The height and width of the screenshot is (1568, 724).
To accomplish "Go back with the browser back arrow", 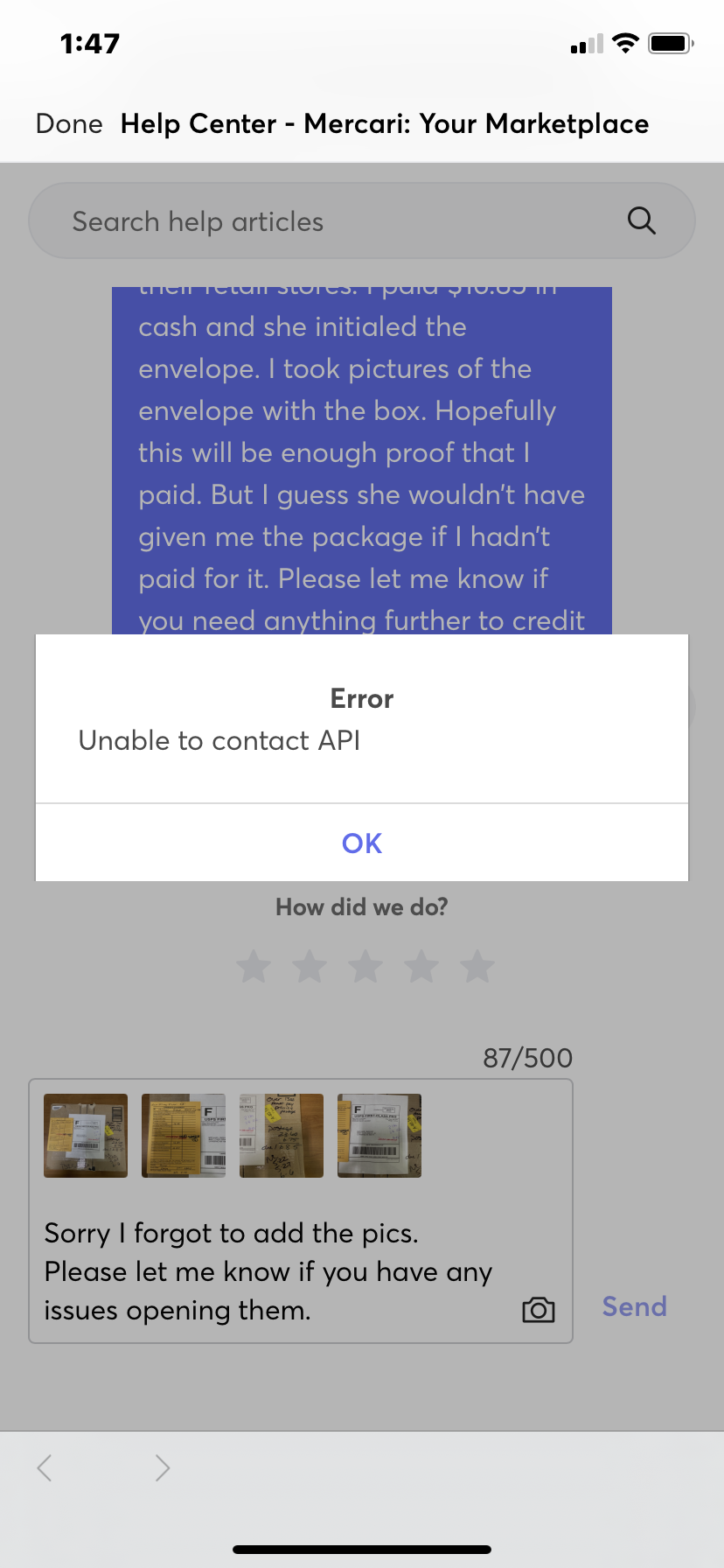I will (x=45, y=1467).
